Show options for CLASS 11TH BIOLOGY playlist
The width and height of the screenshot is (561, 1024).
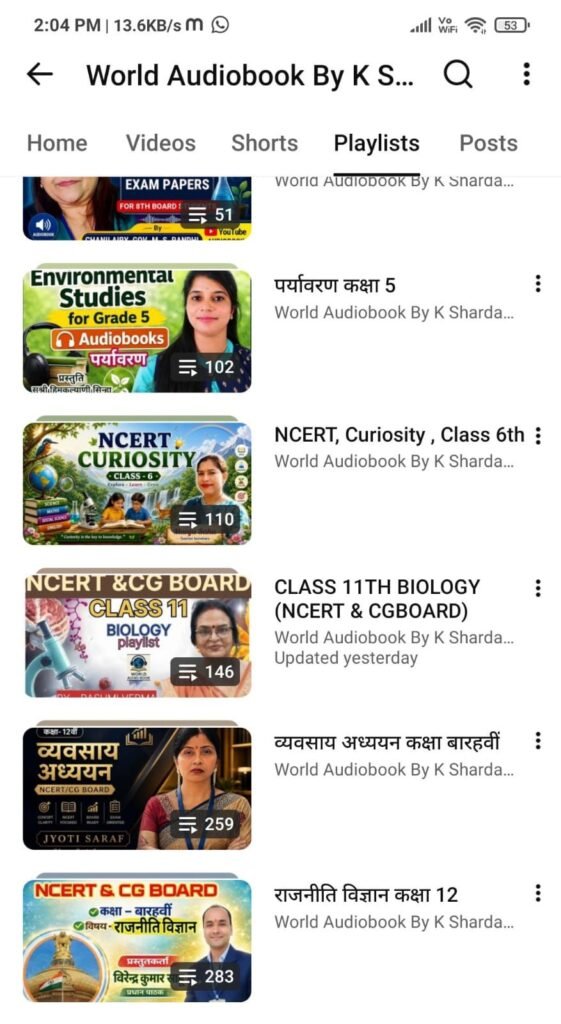(x=537, y=588)
